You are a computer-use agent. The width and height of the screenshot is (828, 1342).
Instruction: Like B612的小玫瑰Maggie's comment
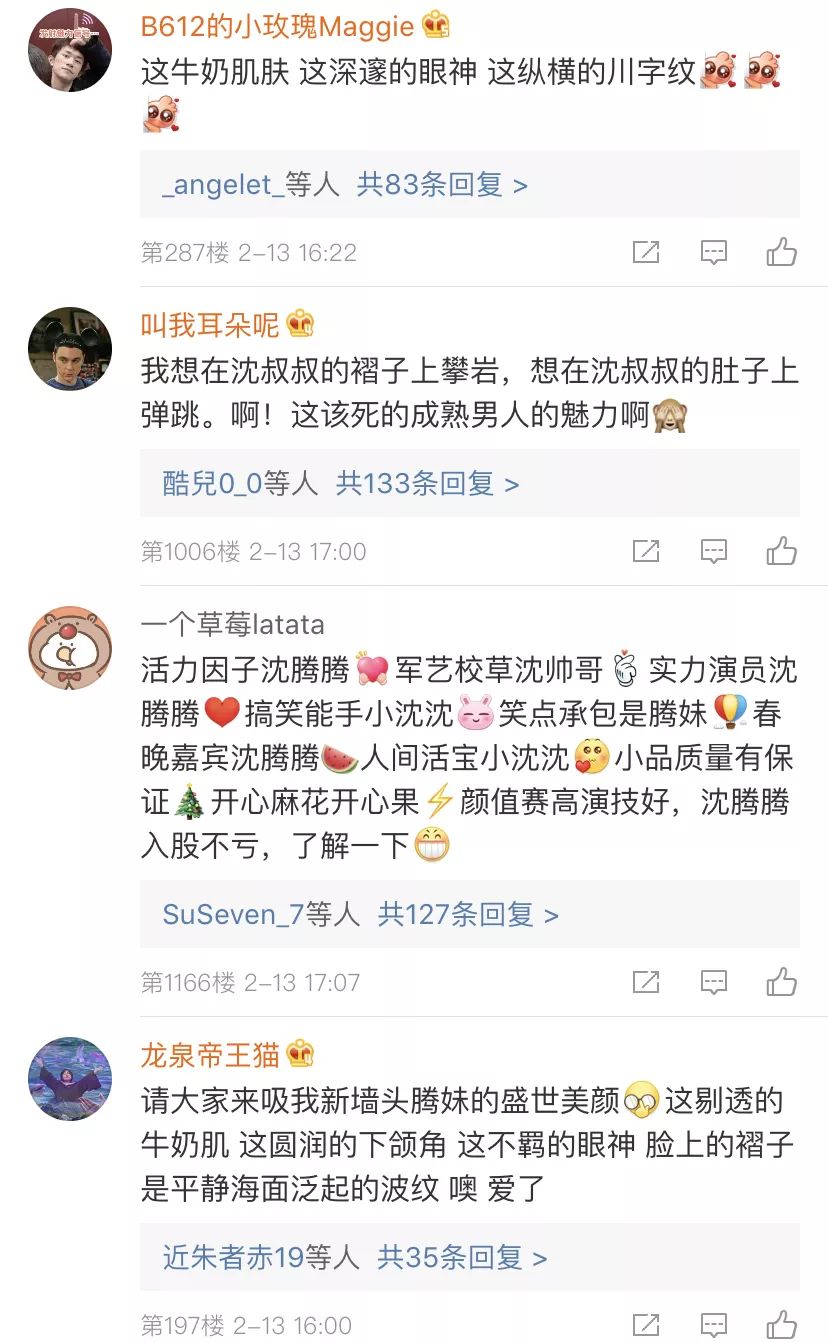(781, 252)
